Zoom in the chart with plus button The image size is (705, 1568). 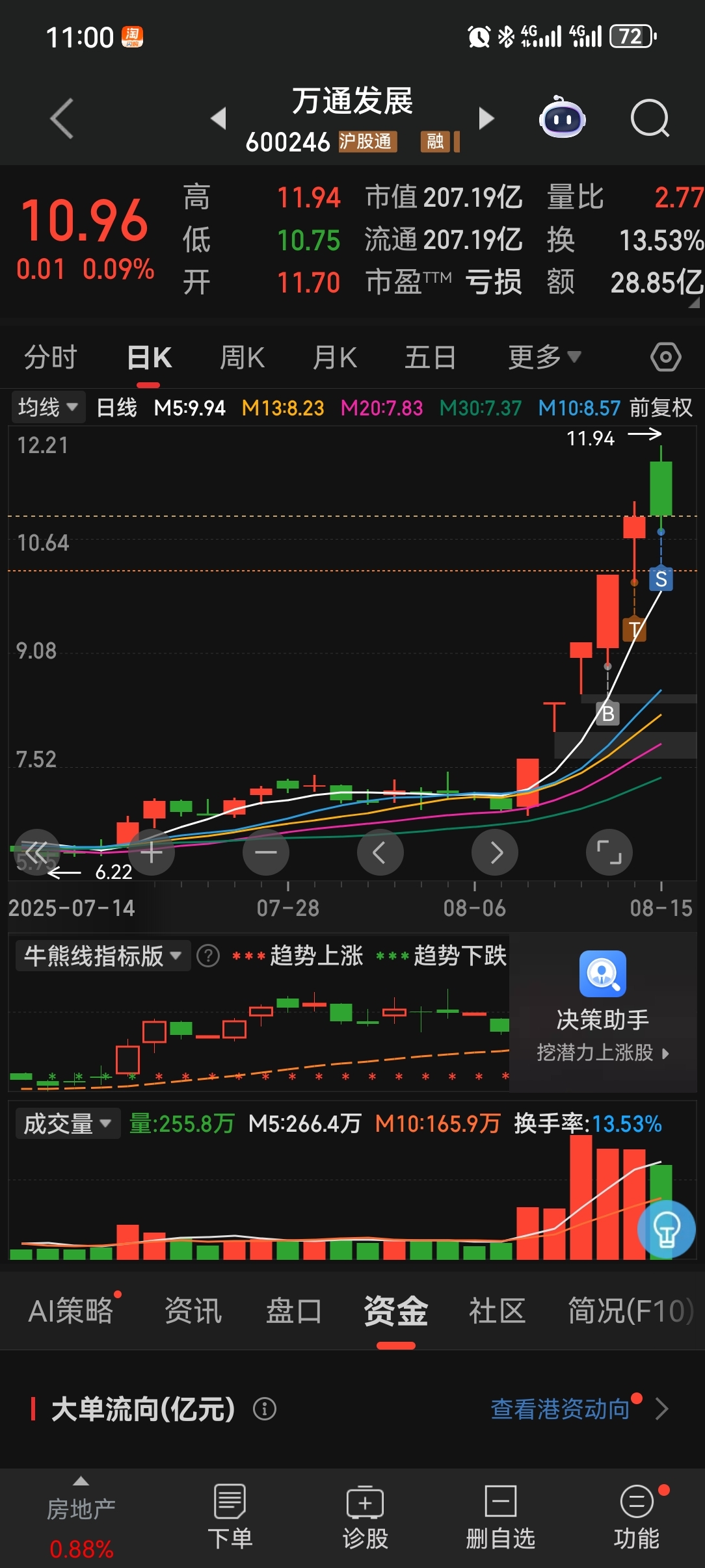click(x=152, y=852)
